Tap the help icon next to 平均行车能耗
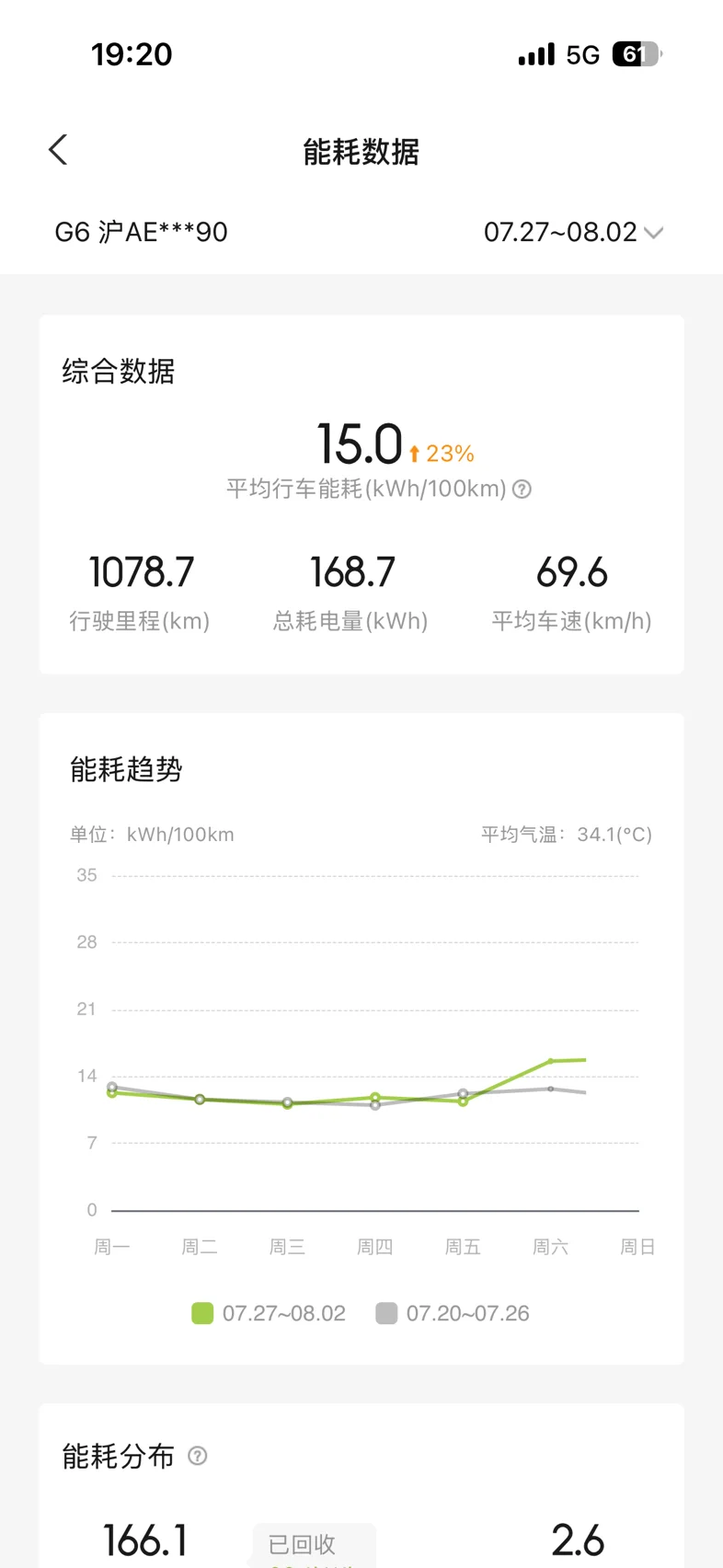The height and width of the screenshot is (1568, 723). coord(522,489)
